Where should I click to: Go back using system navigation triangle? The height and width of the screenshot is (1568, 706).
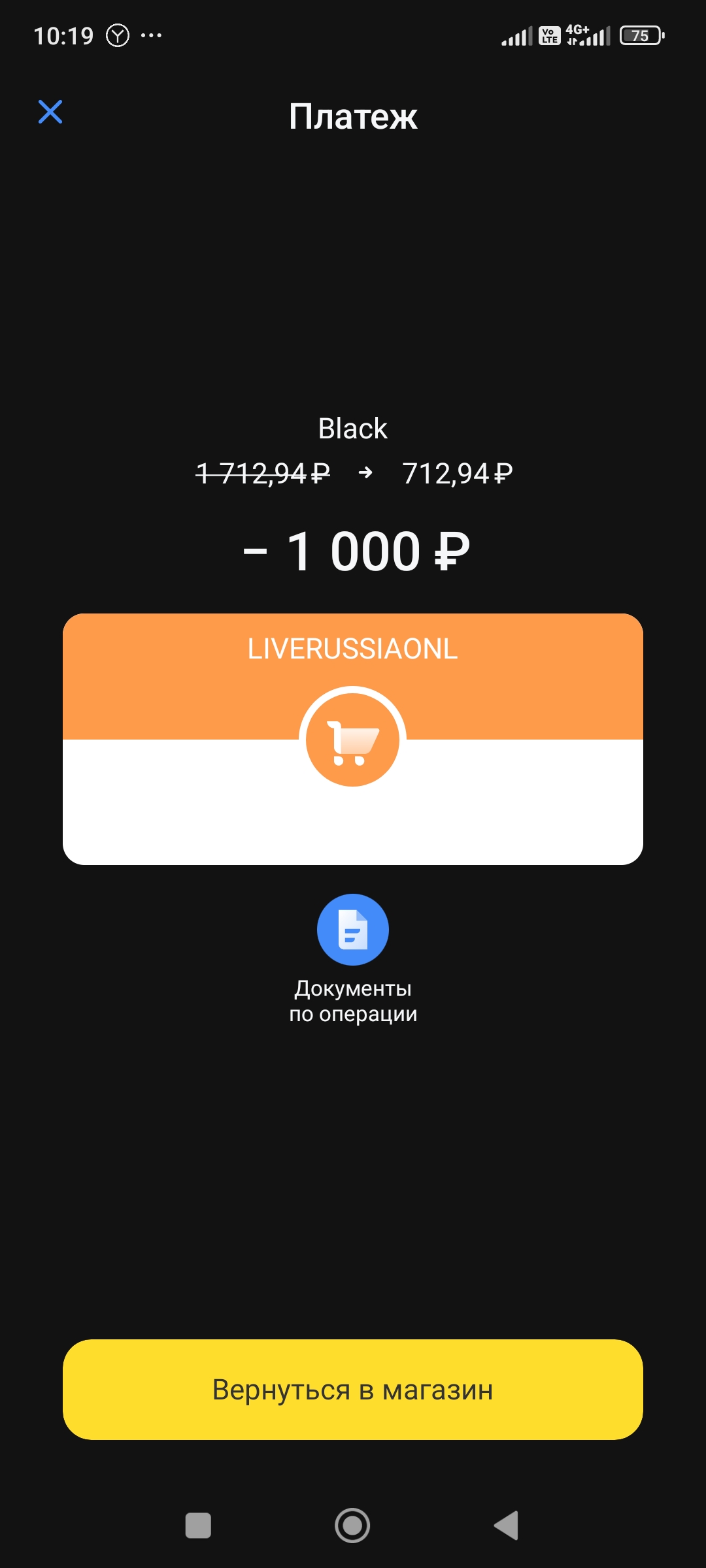(507, 1526)
